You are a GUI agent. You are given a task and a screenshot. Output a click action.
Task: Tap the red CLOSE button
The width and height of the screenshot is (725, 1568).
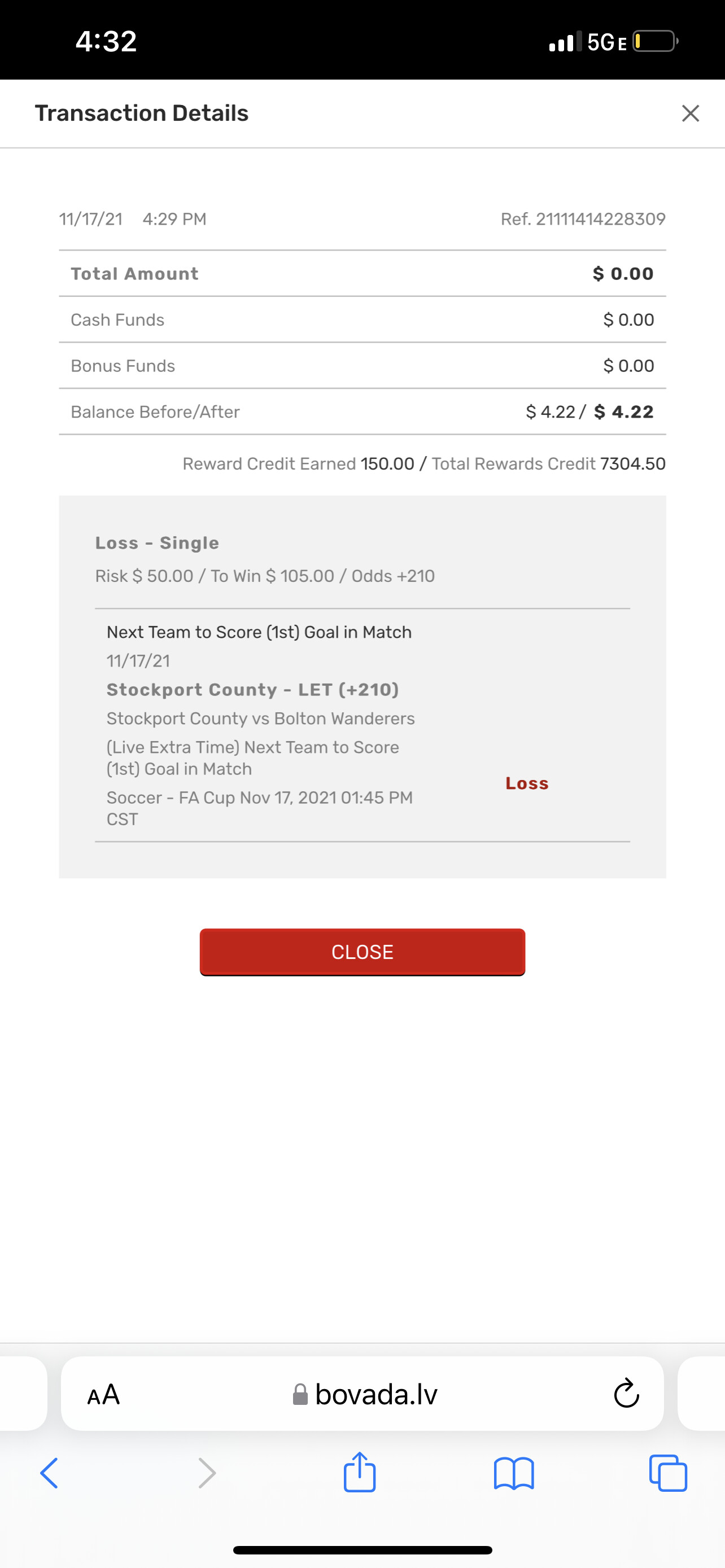(x=362, y=952)
